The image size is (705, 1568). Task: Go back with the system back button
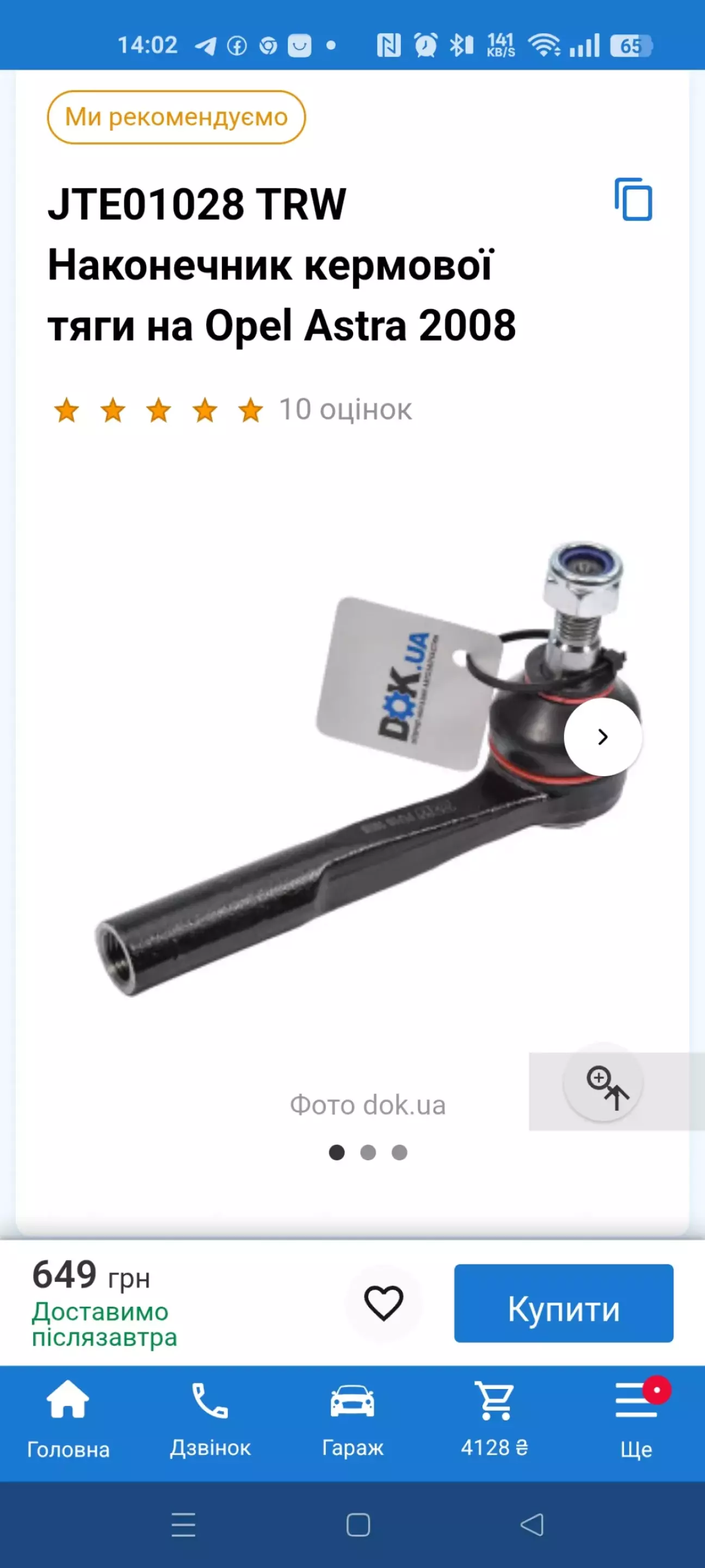pyautogui.click(x=532, y=1525)
